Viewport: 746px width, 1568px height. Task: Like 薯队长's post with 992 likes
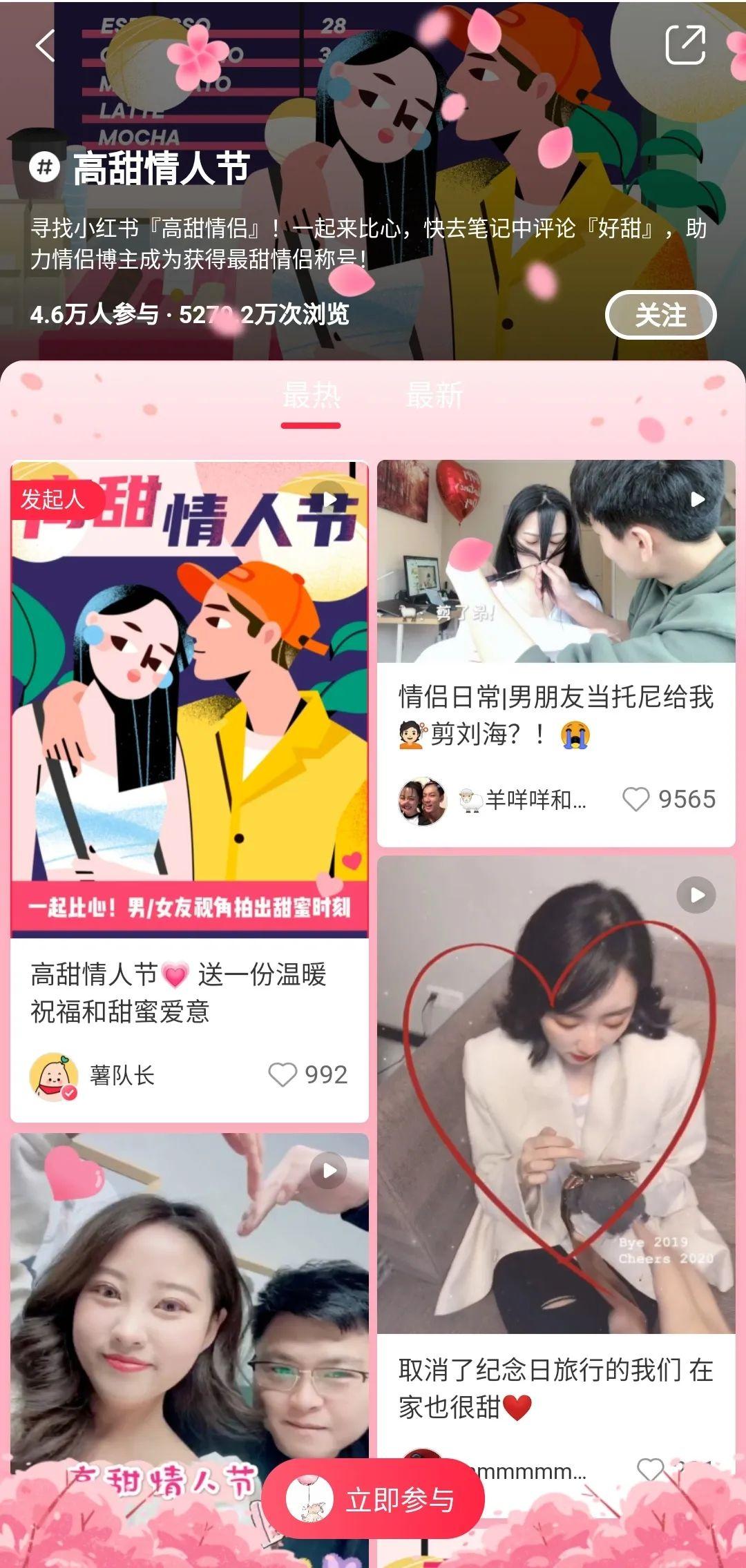click(x=282, y=1075)
